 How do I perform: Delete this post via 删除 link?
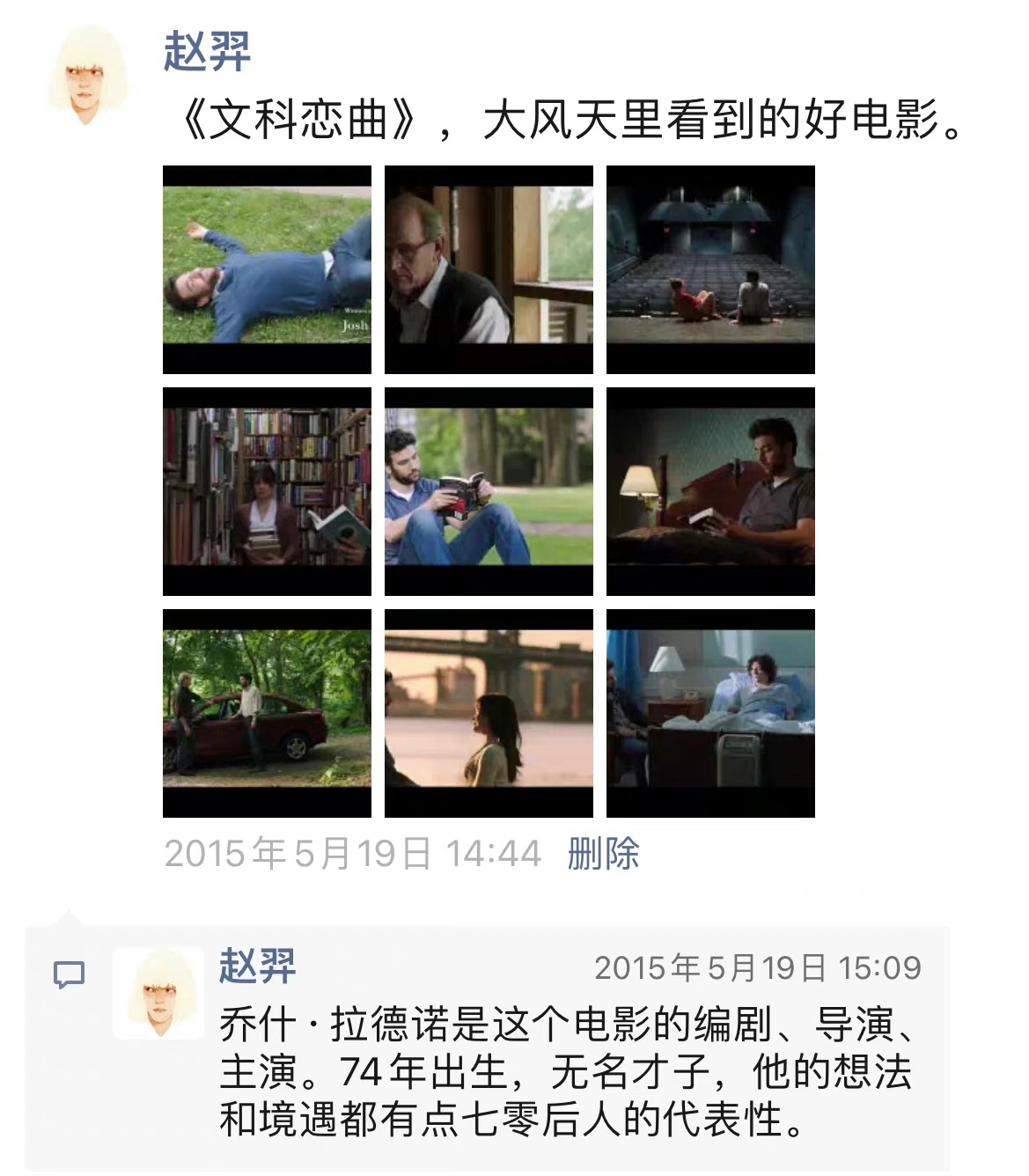(x=603, y=854)
